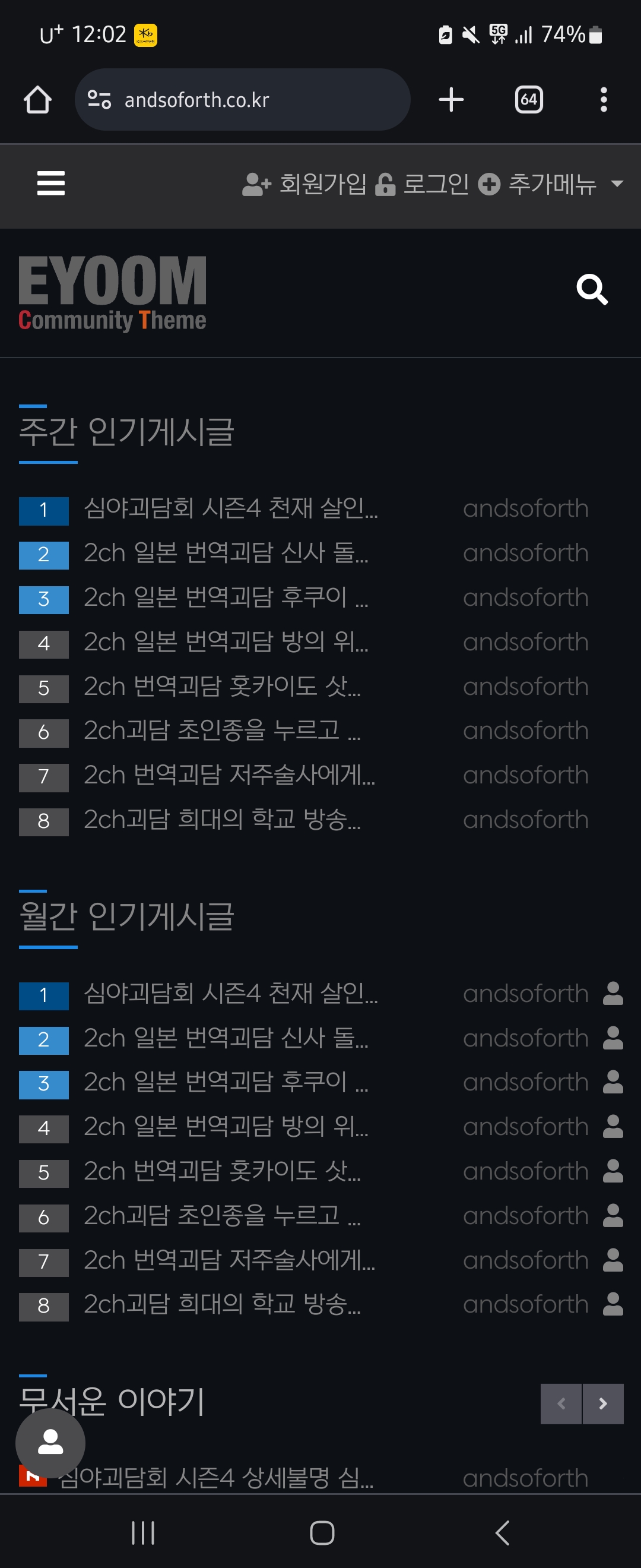Open weekly post 2 about 신사

(x=226, y=554)
